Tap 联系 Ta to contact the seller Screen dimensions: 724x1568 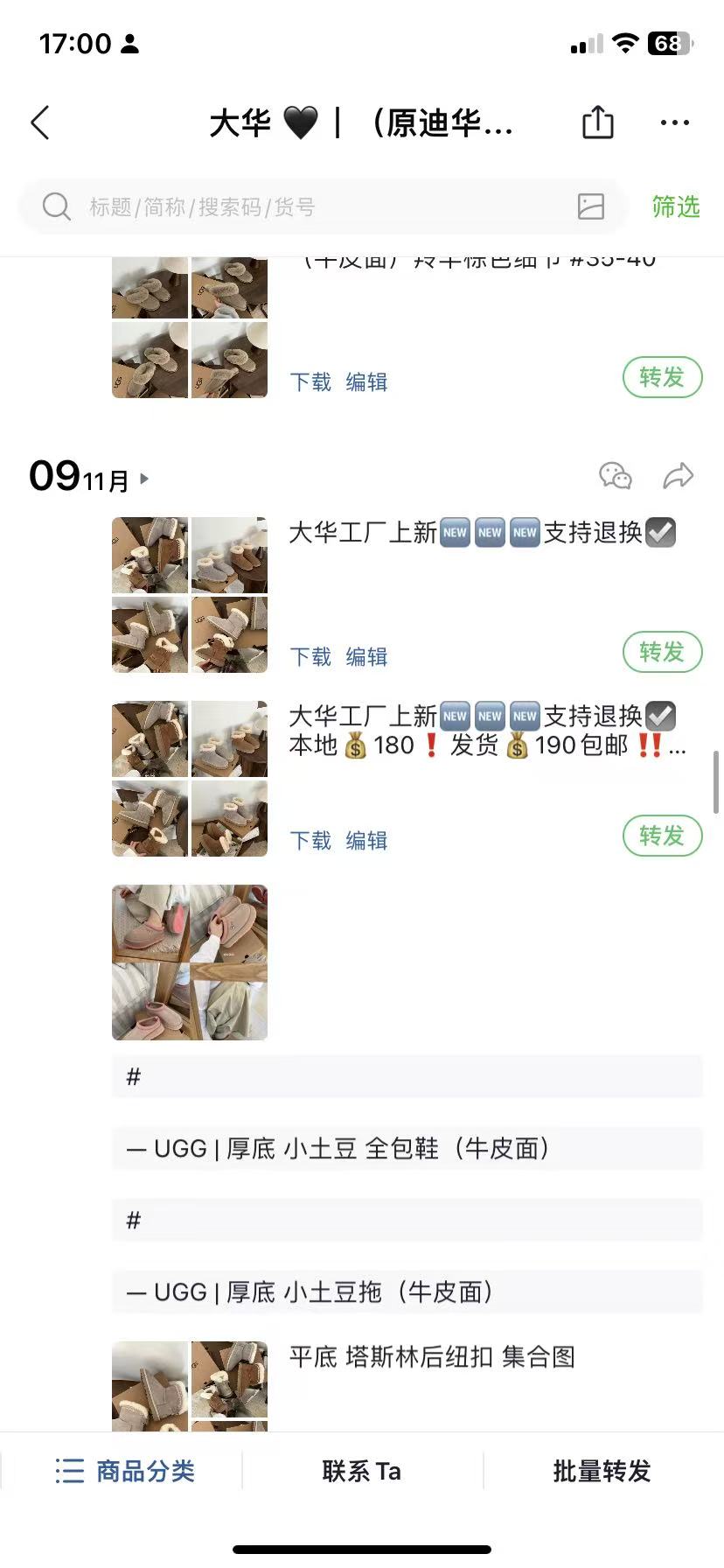(361, 1471)
